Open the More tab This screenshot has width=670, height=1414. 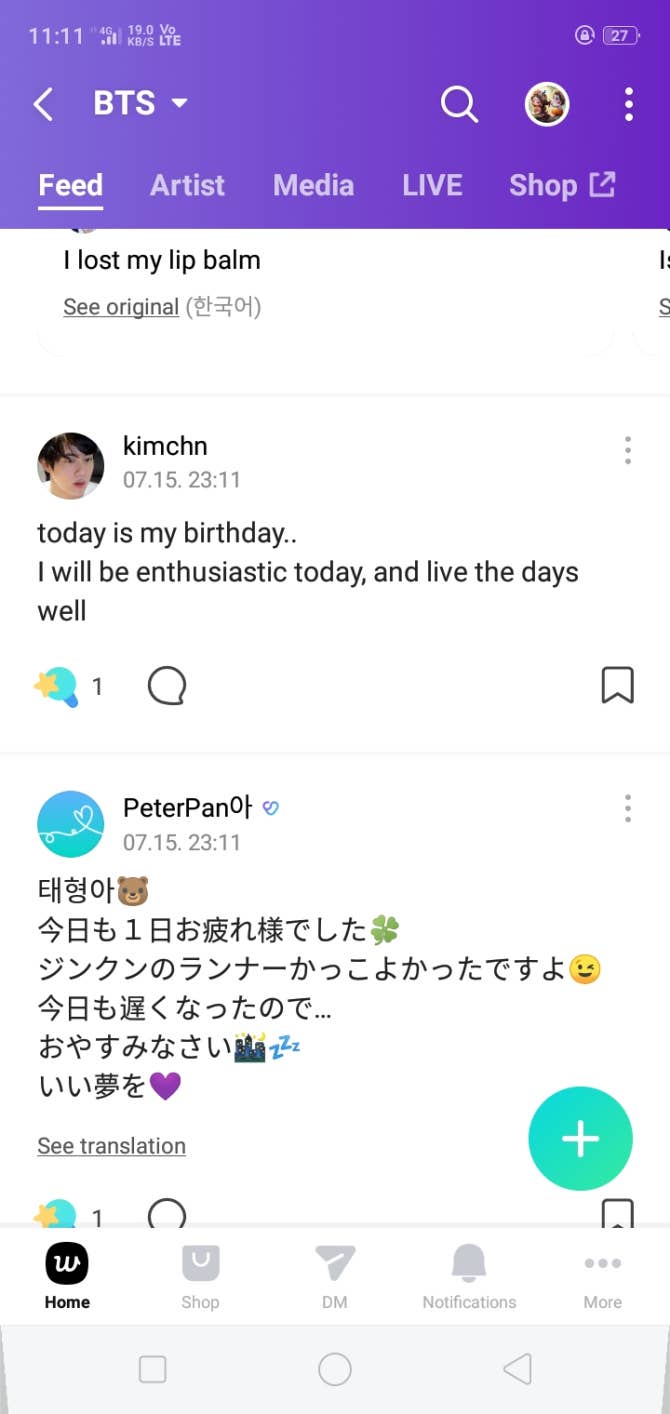(602, 1276)
